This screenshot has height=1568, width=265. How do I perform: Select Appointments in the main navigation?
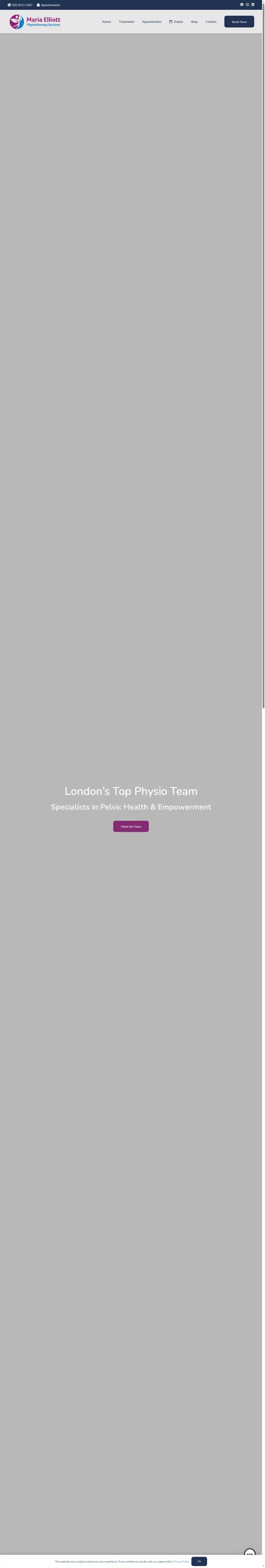point(152,22)
